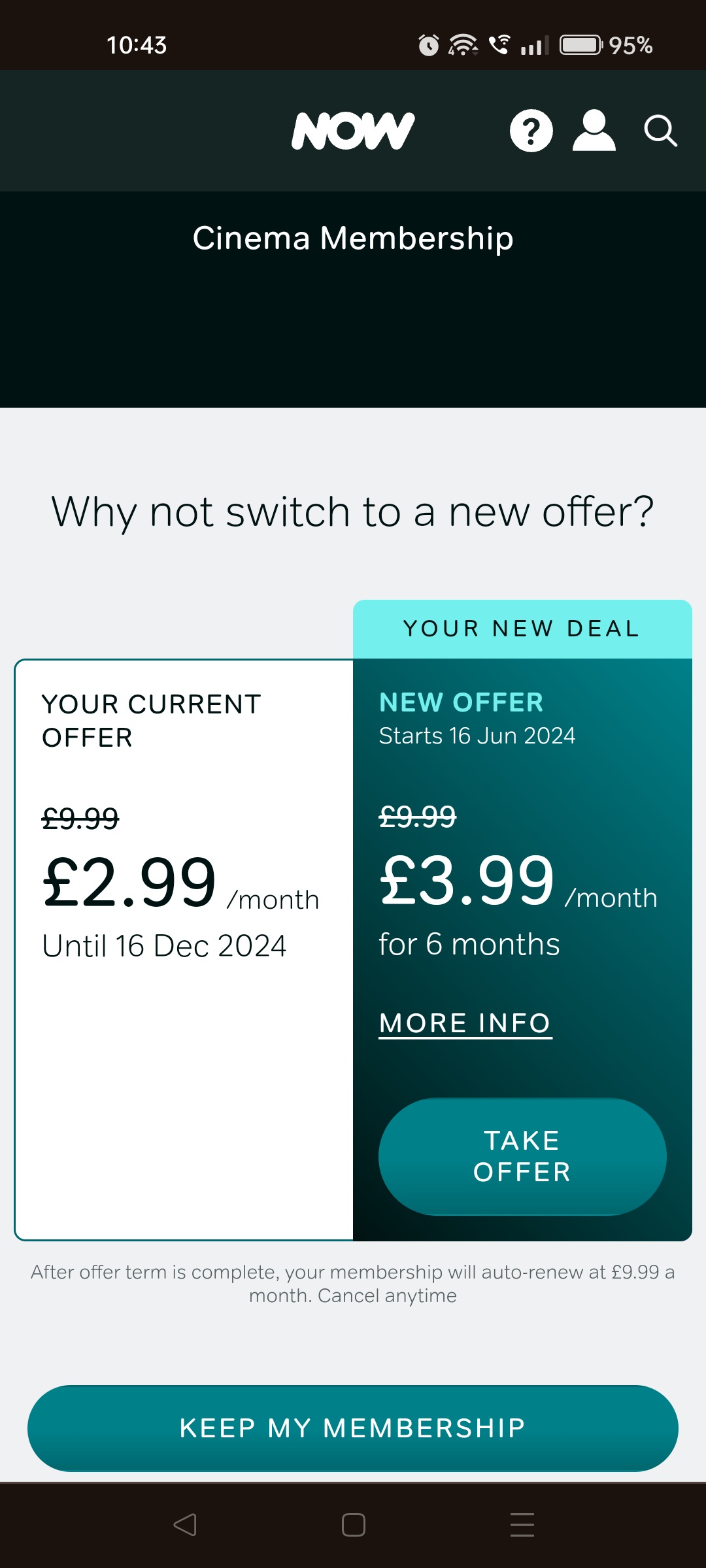Open the NOW home logo
Image resolution: width=706 pixels, height=1568 pixels.
tap(353, 131)
